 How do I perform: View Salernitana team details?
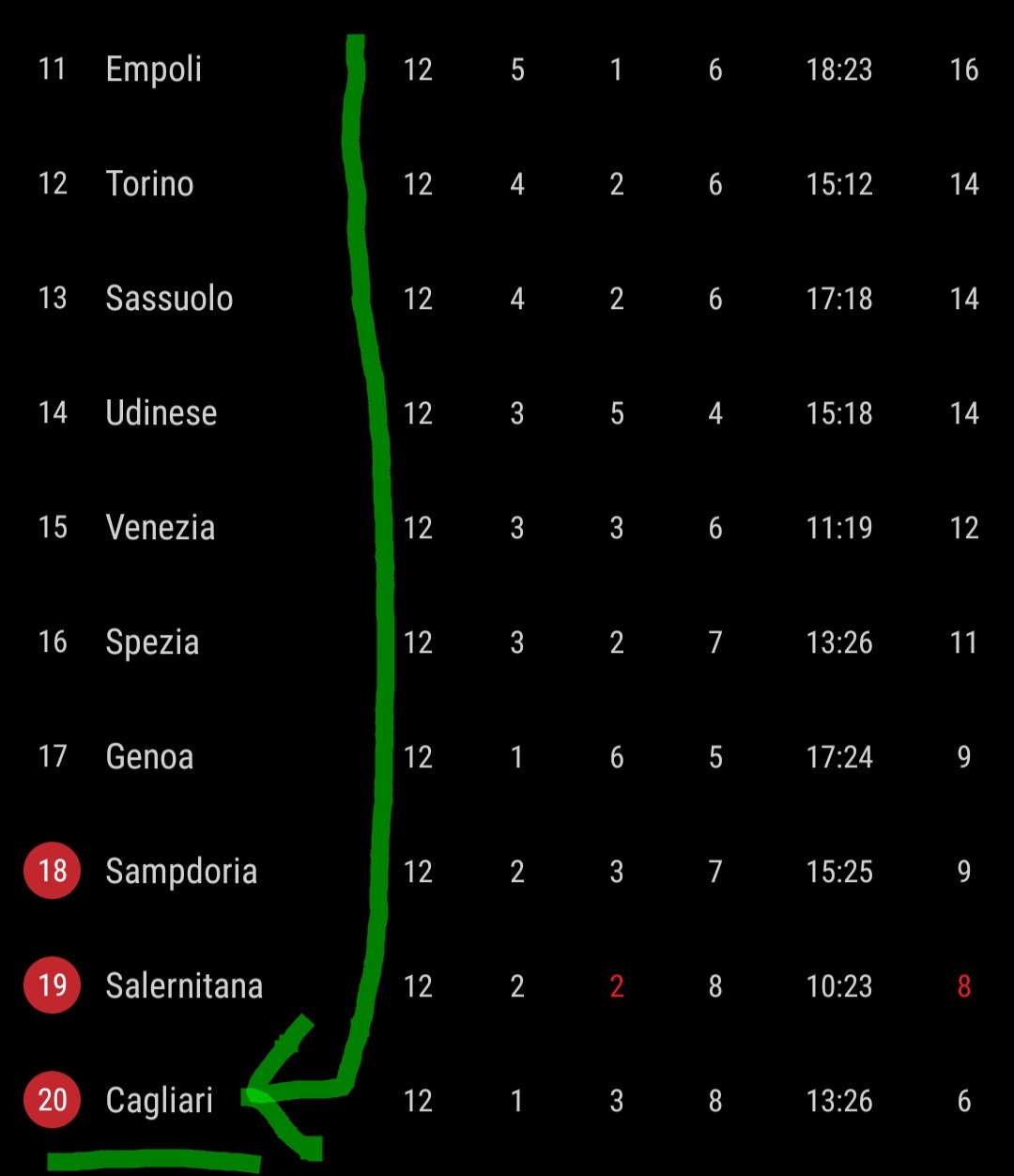pos(507,986)
